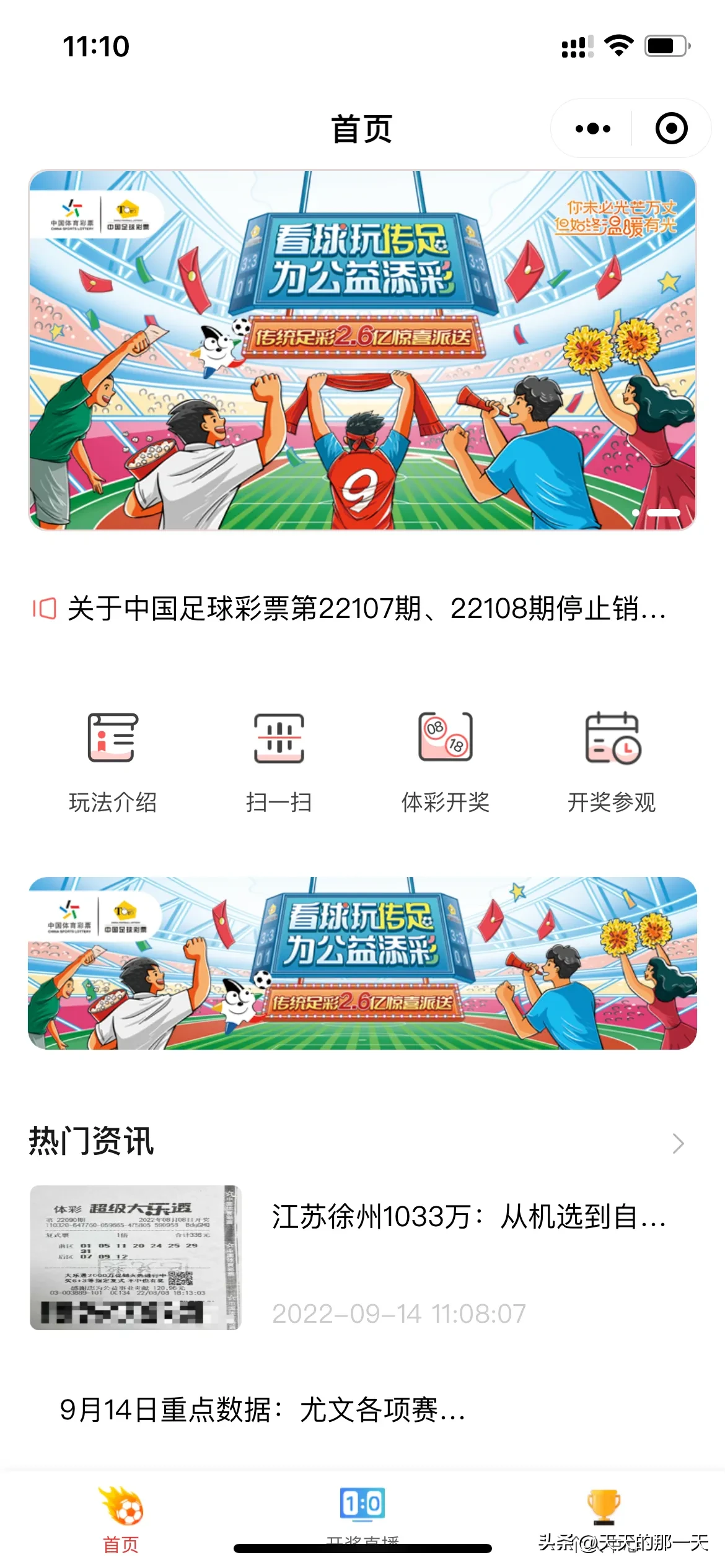Screen dimensions: 725x1568
Task: Close the mini program via circle button
Action: [671, 129]
